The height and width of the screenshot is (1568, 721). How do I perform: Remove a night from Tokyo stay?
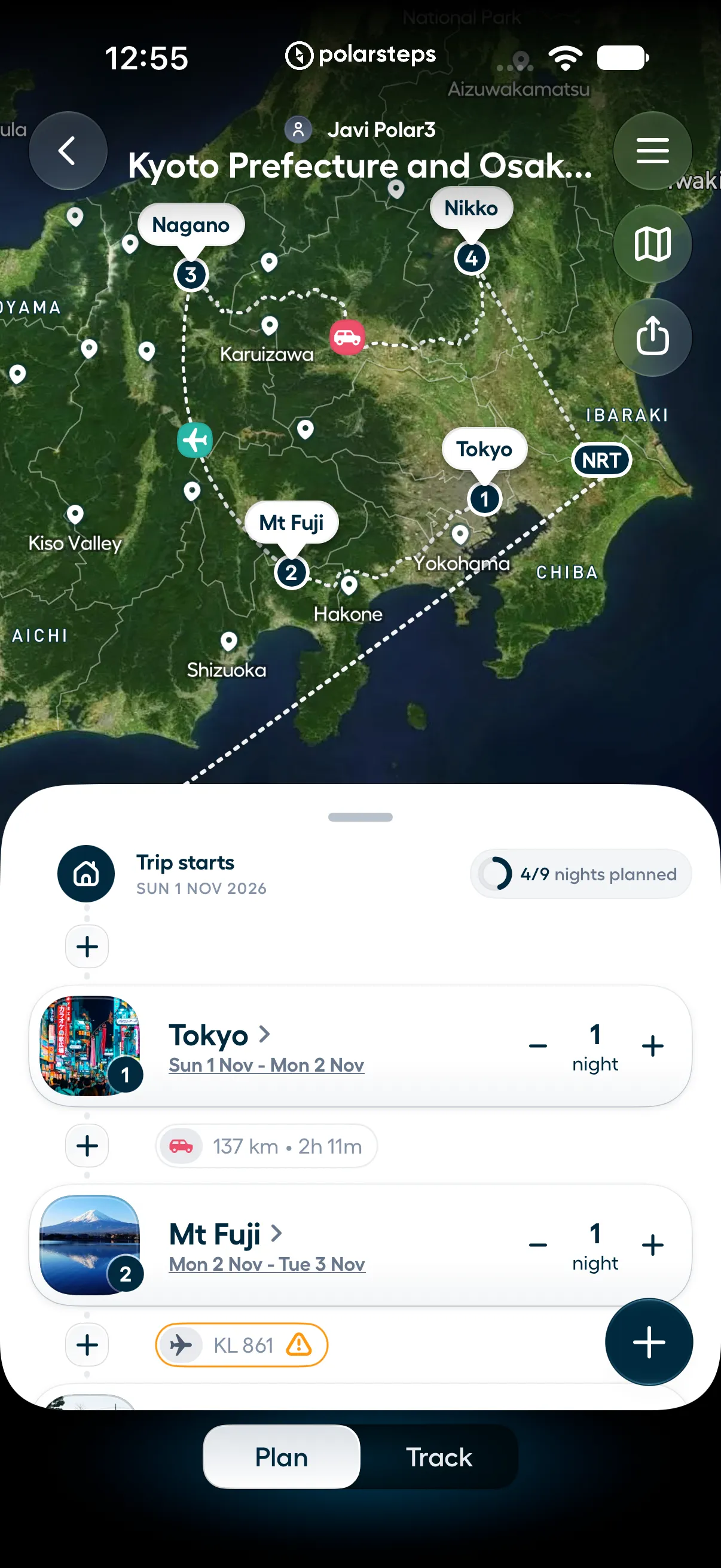coord(538,1046)
